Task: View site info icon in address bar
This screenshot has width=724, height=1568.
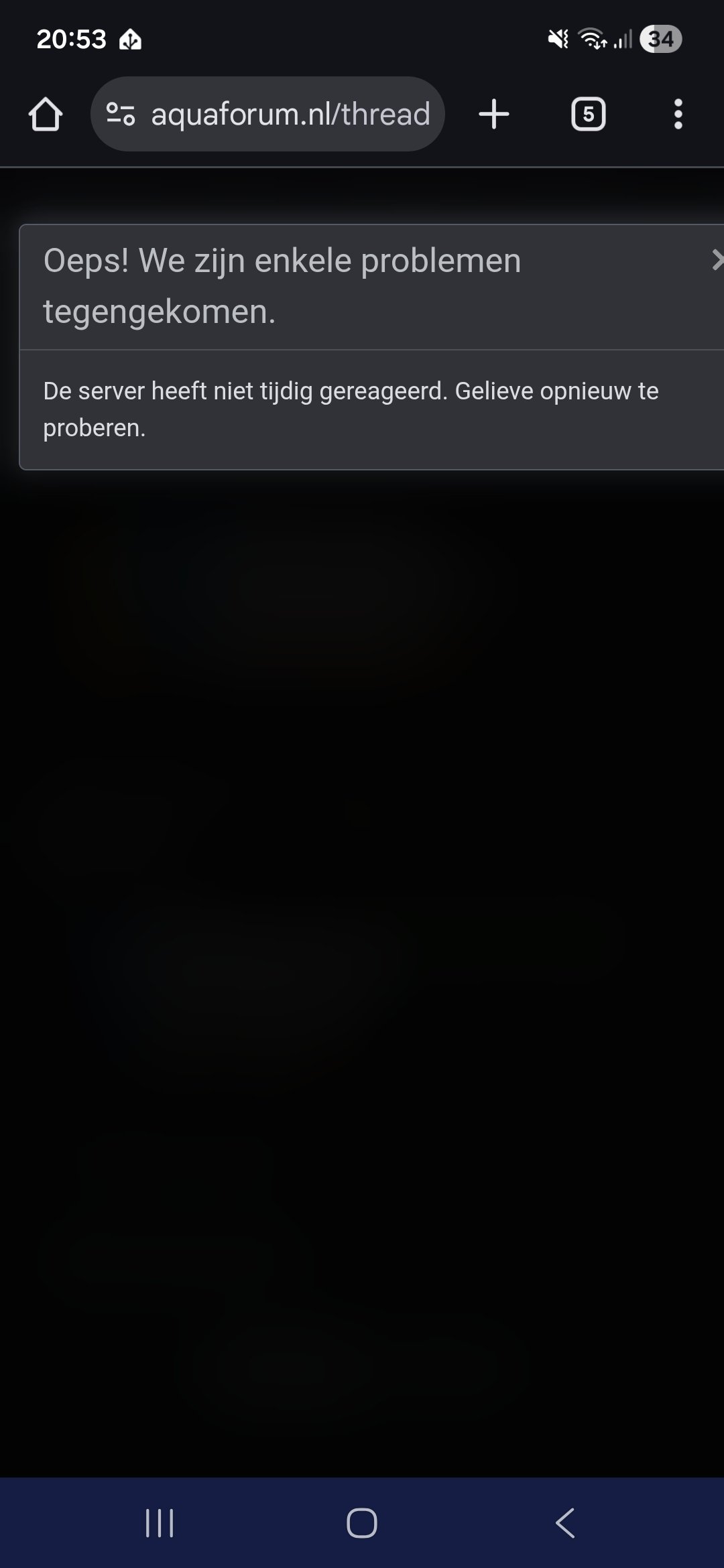Action: [121, 114]
